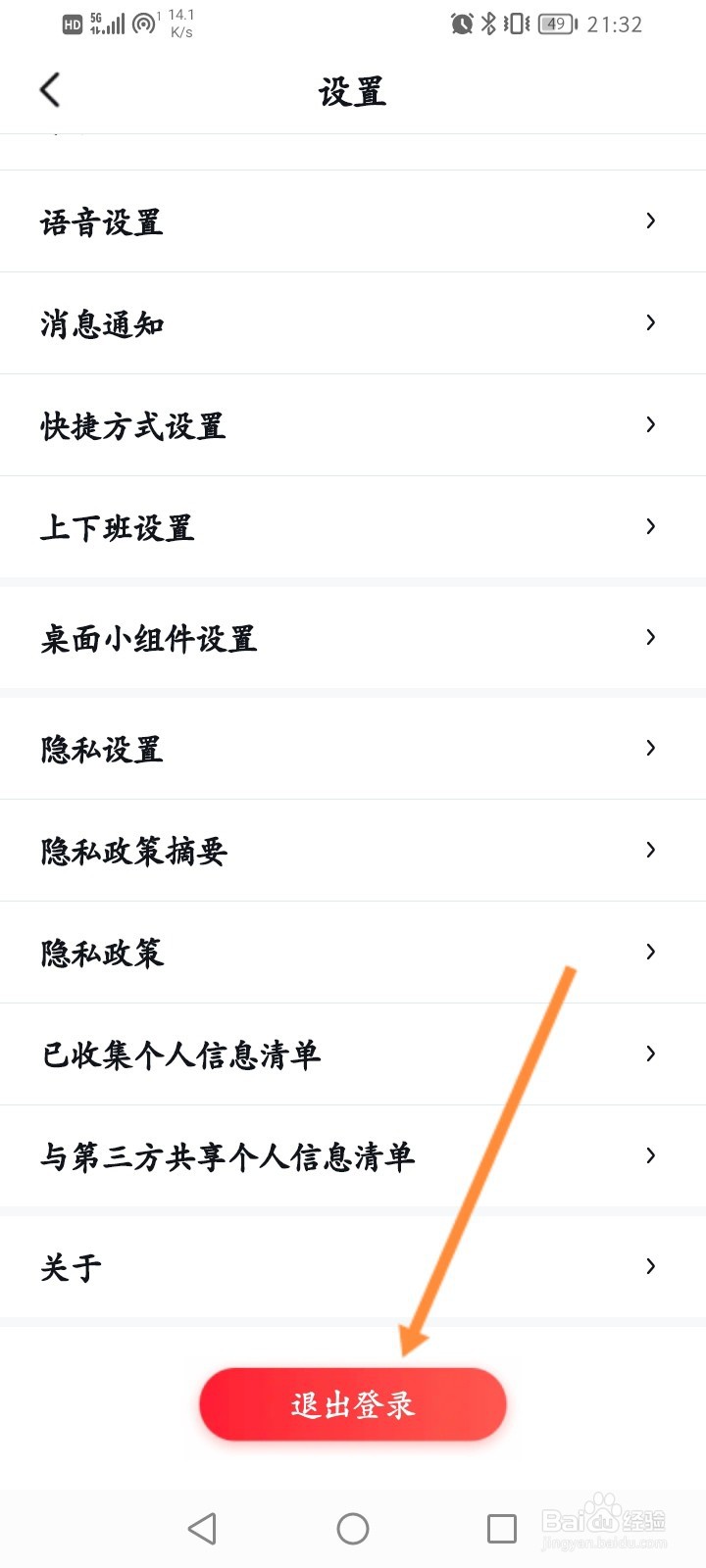Open 语音设置 voice settings
This screenshot has width=706, height=1568.
click(x=353, y=221)
